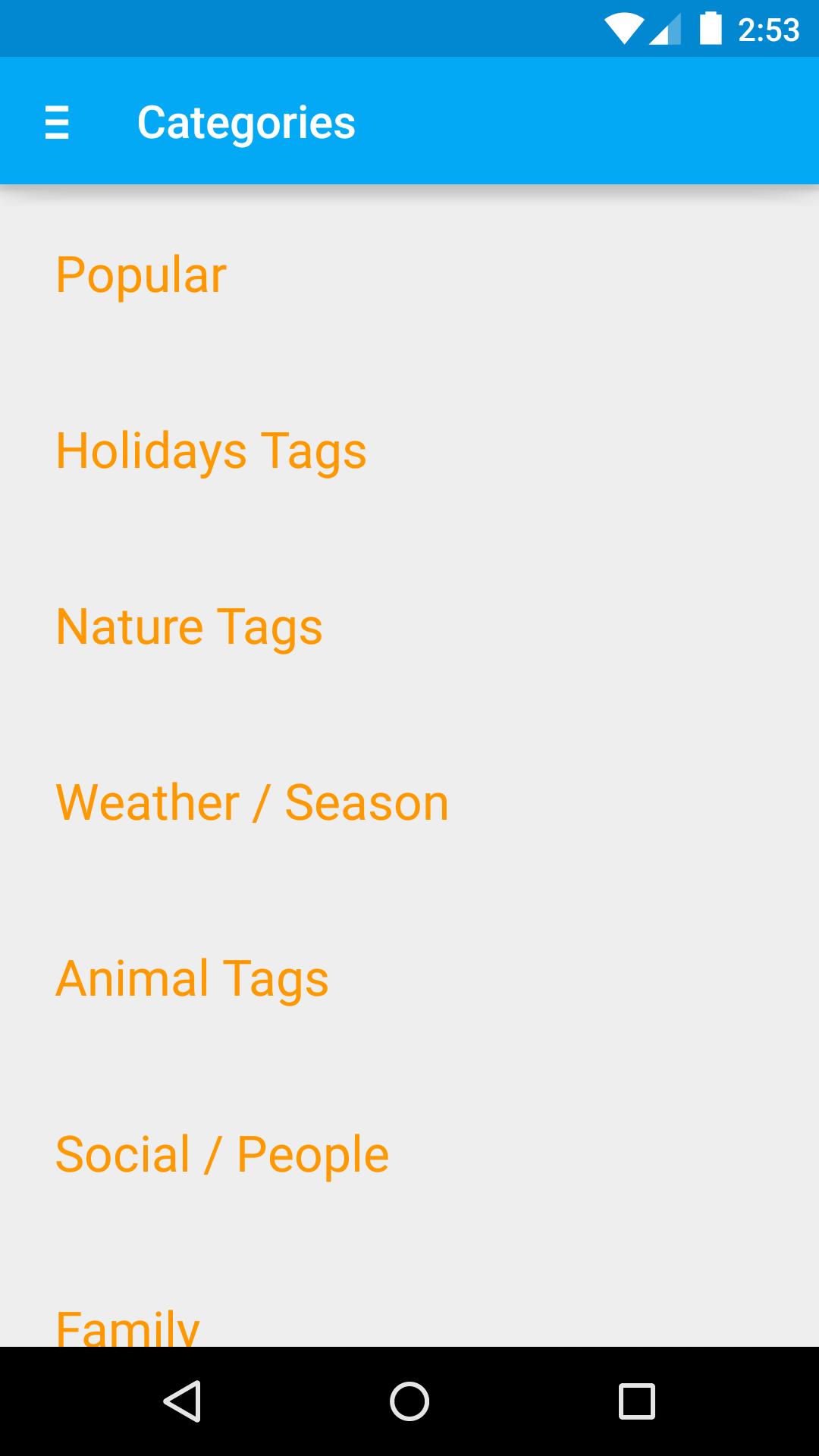The height and width of the screenshot is (1456, 819).
Task: Tap the Categories title text
Action: 246,121
